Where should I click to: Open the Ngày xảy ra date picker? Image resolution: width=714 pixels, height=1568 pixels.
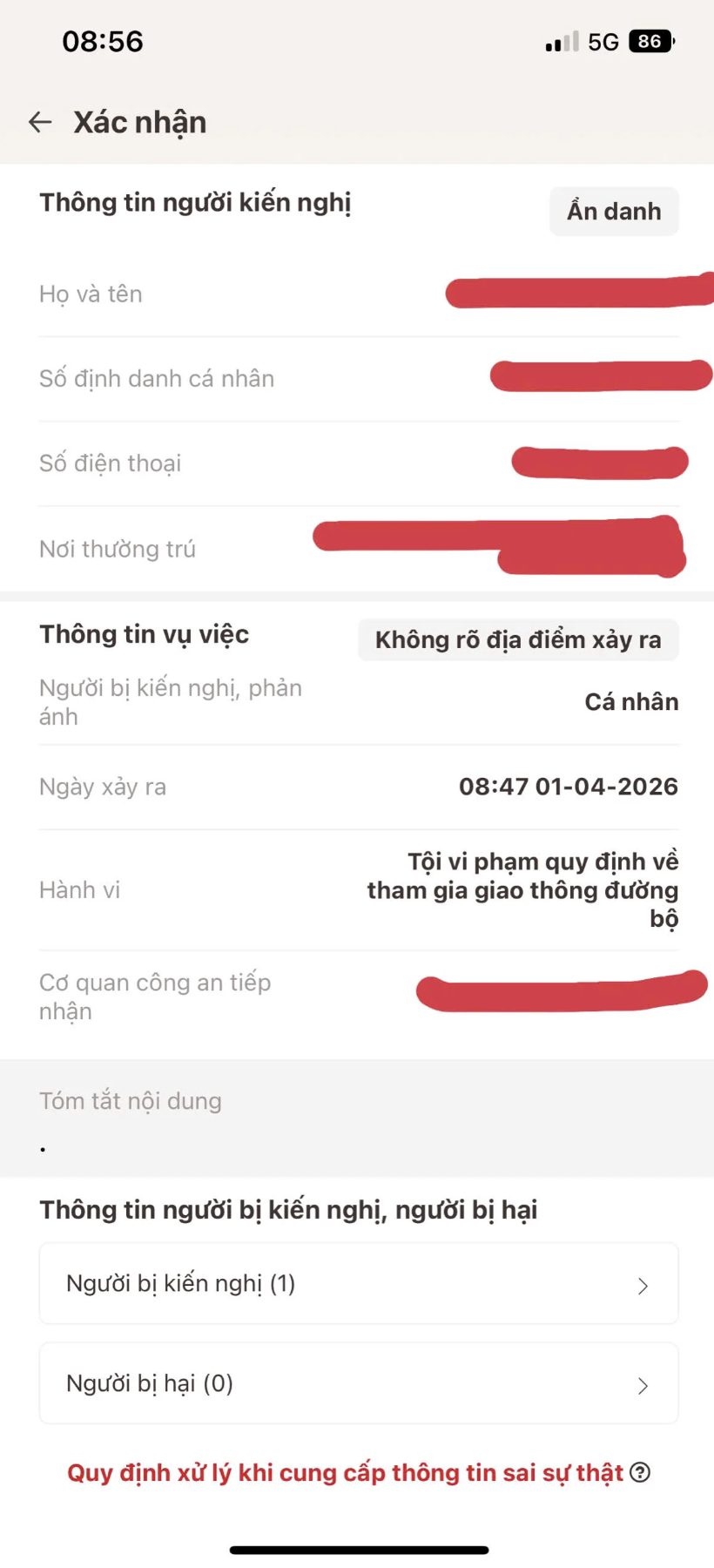tap(567, 786)
